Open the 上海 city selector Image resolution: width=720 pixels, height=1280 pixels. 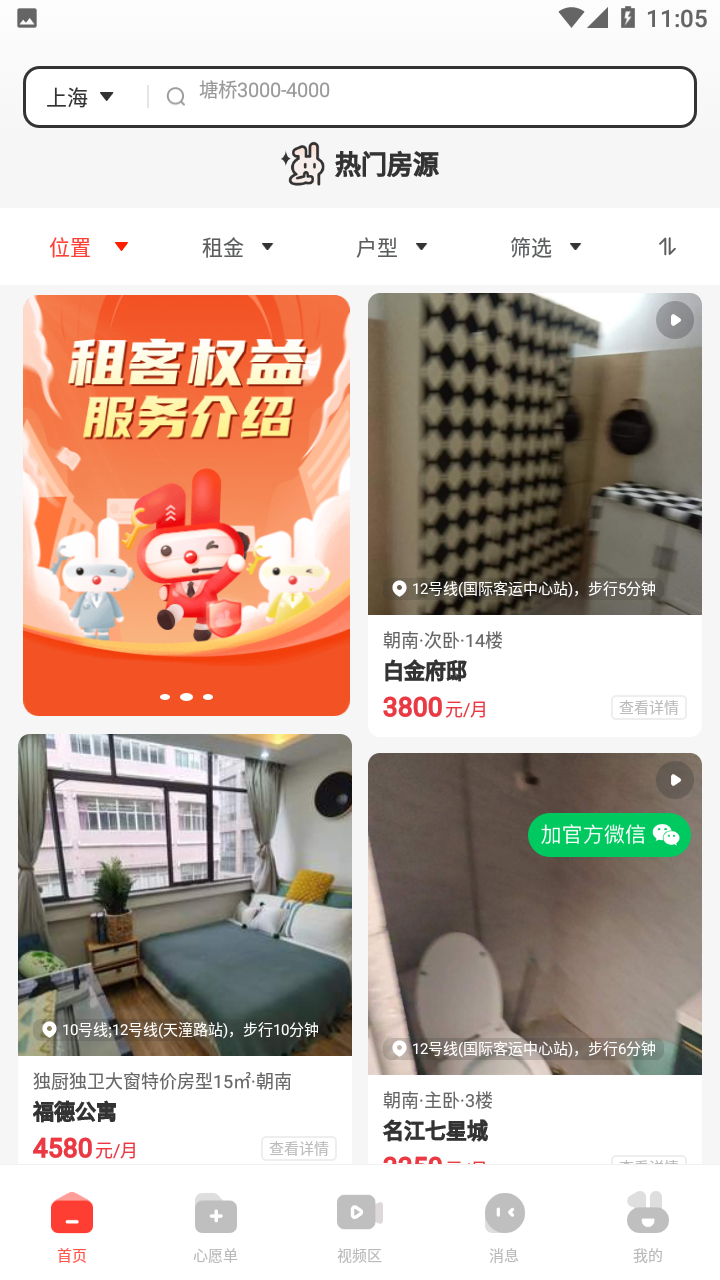click(x=80, y=97)
